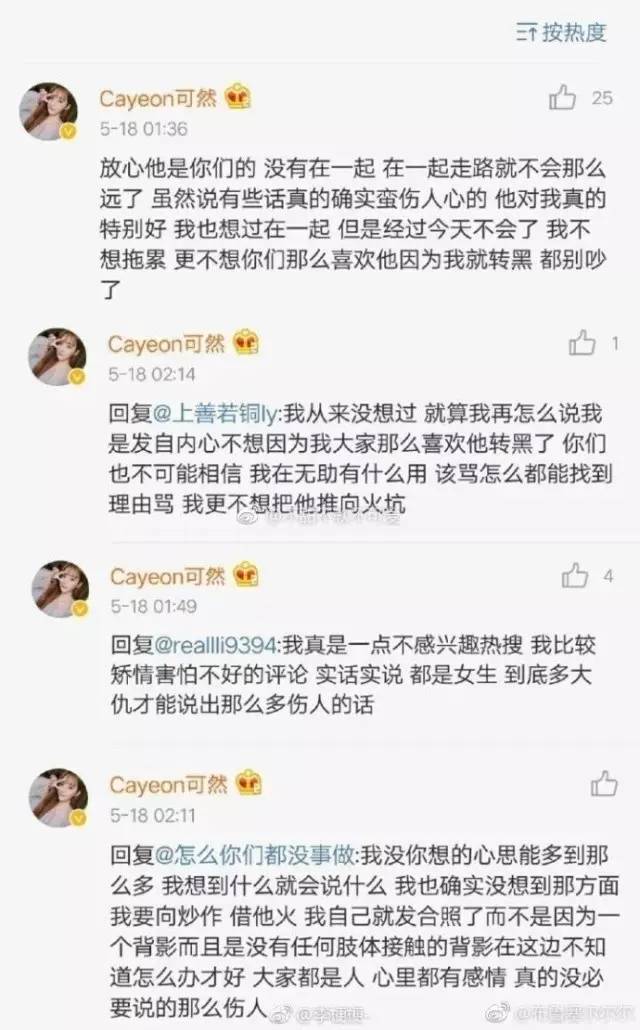Open the avatar on the 5-18 01:49 comment
The width and height of the screenshot is (640, 1030).
60,589
